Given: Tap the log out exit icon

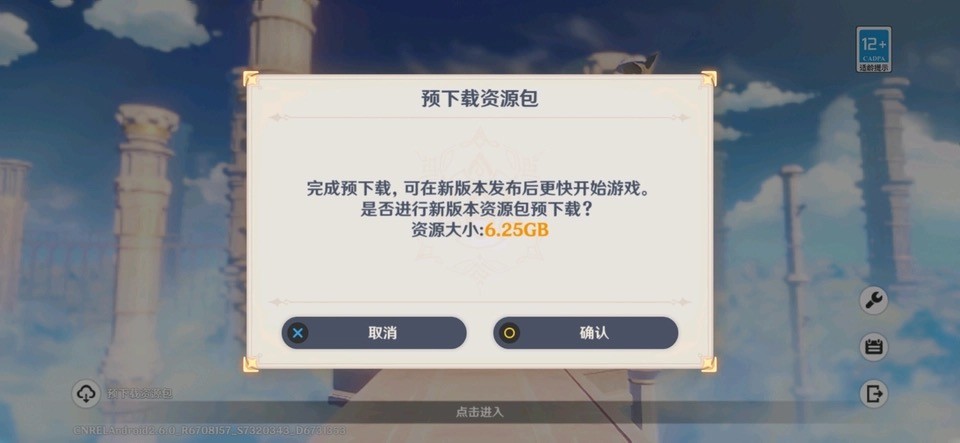Looking at the screenshot, I should (874, 394).
